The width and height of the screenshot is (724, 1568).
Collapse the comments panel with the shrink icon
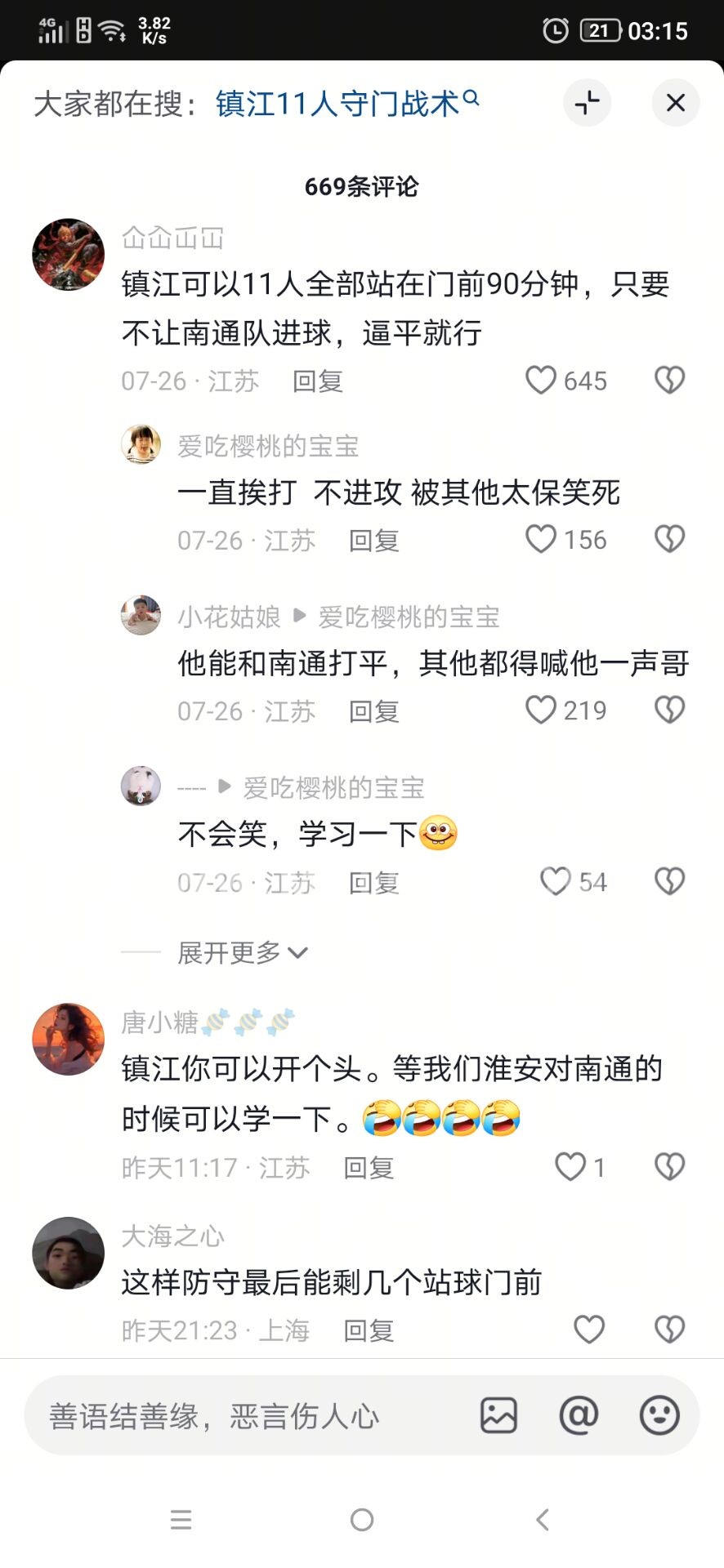pyautogui.click(x=587, y=103)
